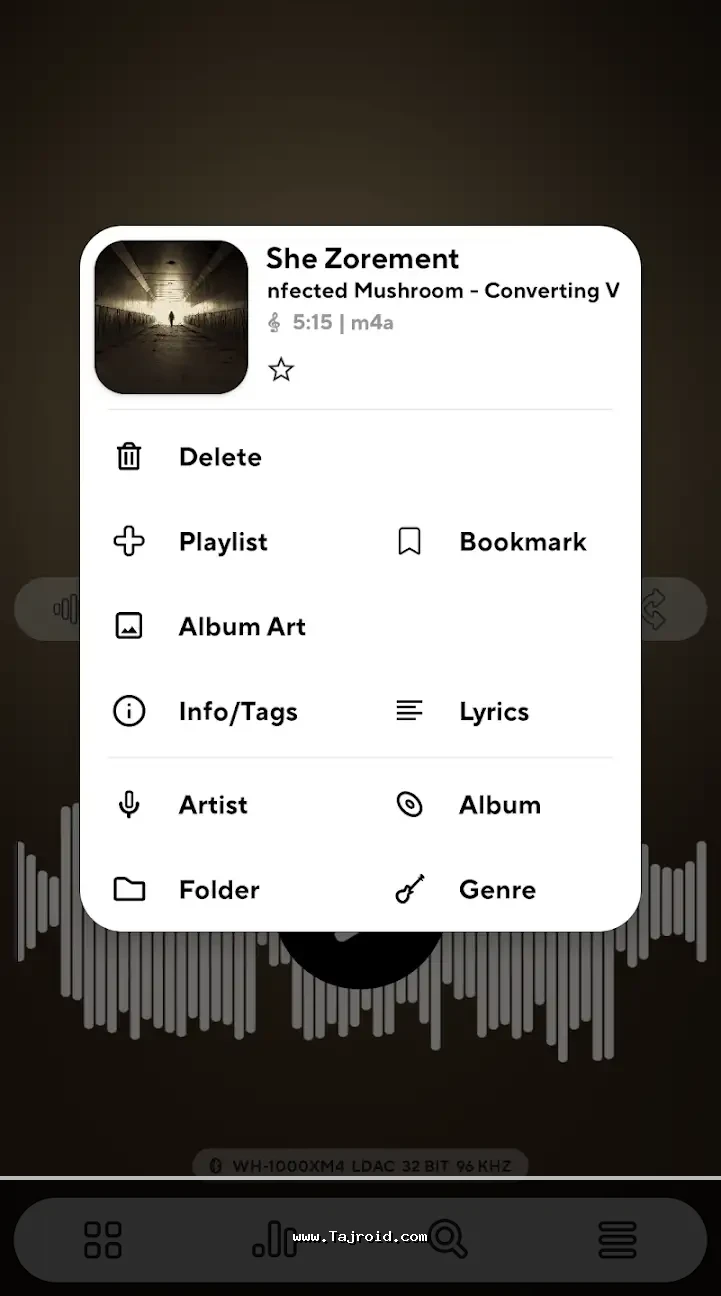The width and height of the screenshot is (721, 1296).
Task: Browse this song's Genre
Action: [496, 890]
